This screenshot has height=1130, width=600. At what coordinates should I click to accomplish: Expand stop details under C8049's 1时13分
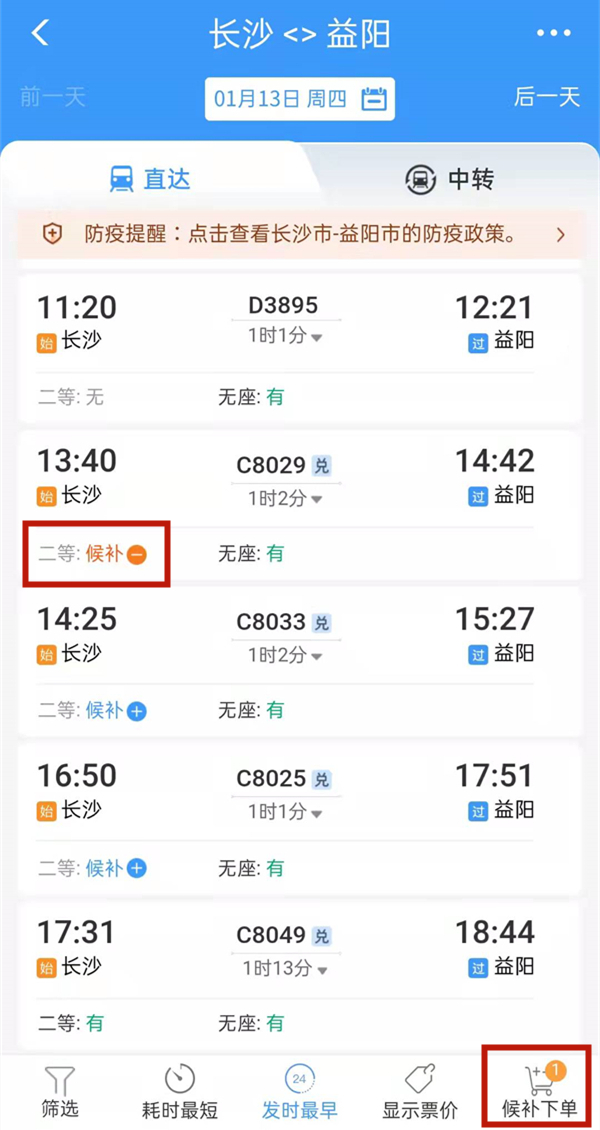click(x=285, y=969)
